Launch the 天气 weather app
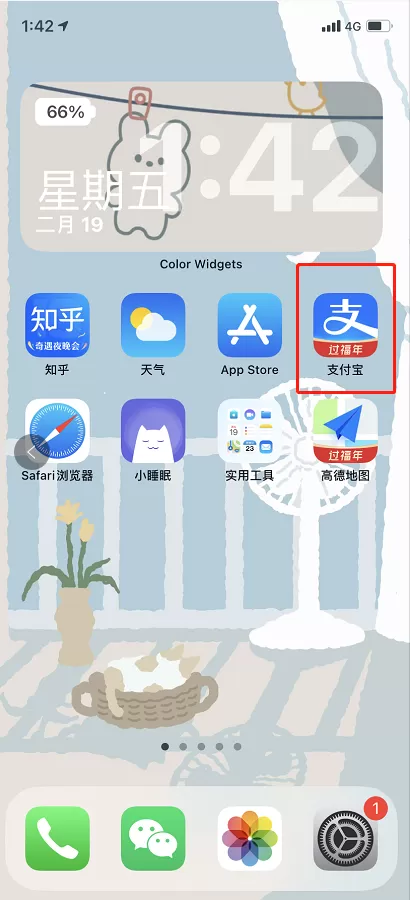The image size is (410, 900). tap(153, 325)
